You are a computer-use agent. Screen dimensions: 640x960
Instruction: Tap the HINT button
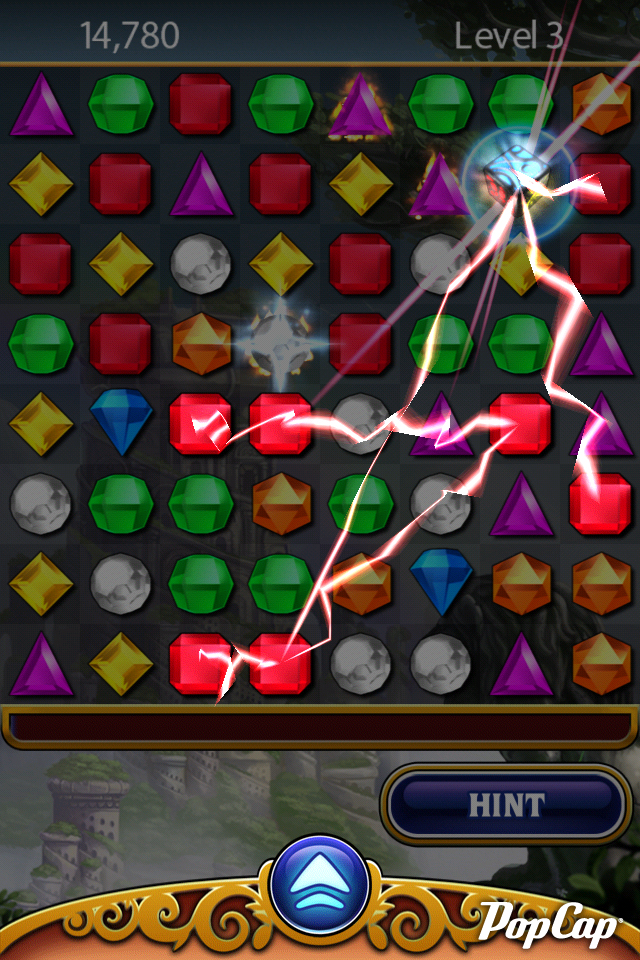pyautogui.click(x=506, y=804)
